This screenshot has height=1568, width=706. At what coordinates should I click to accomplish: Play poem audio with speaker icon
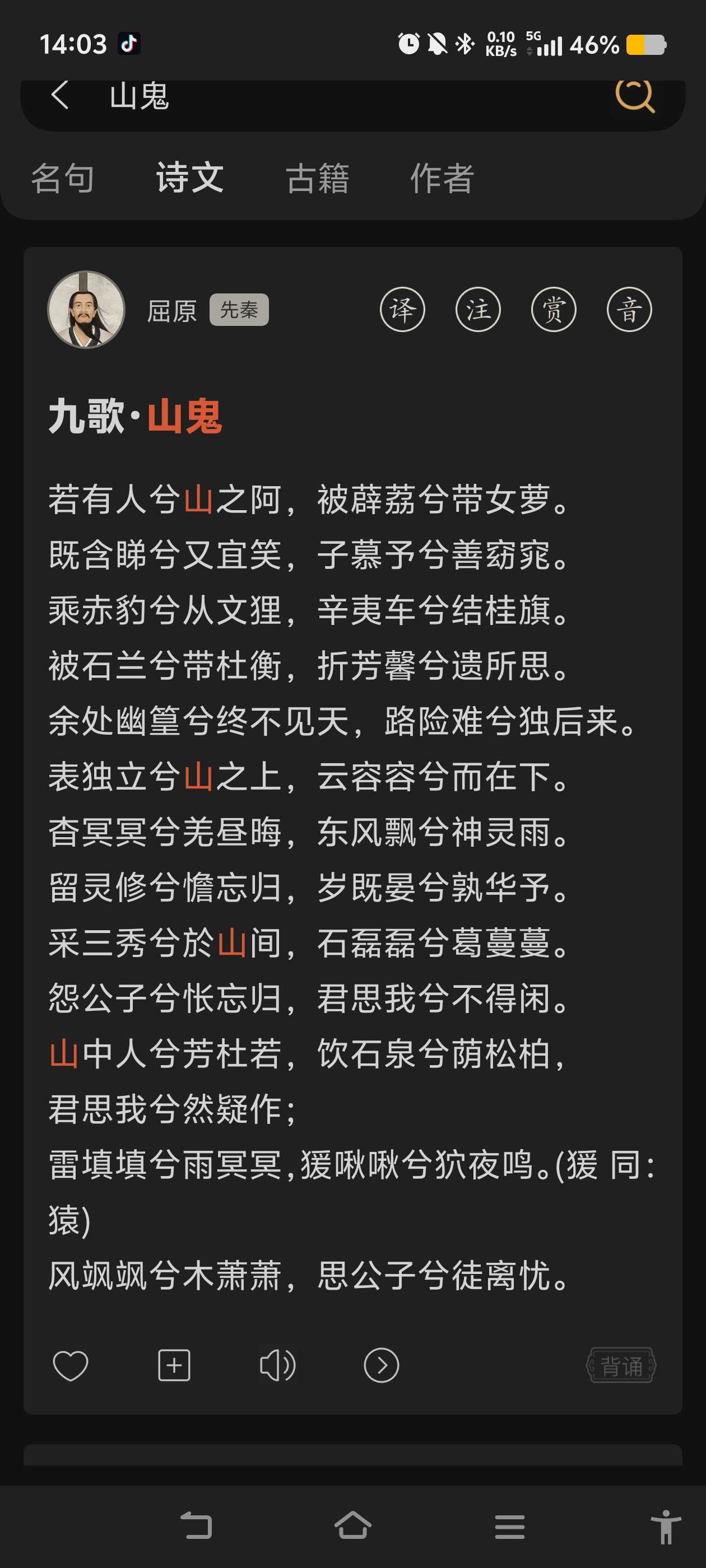(277, 1365)
